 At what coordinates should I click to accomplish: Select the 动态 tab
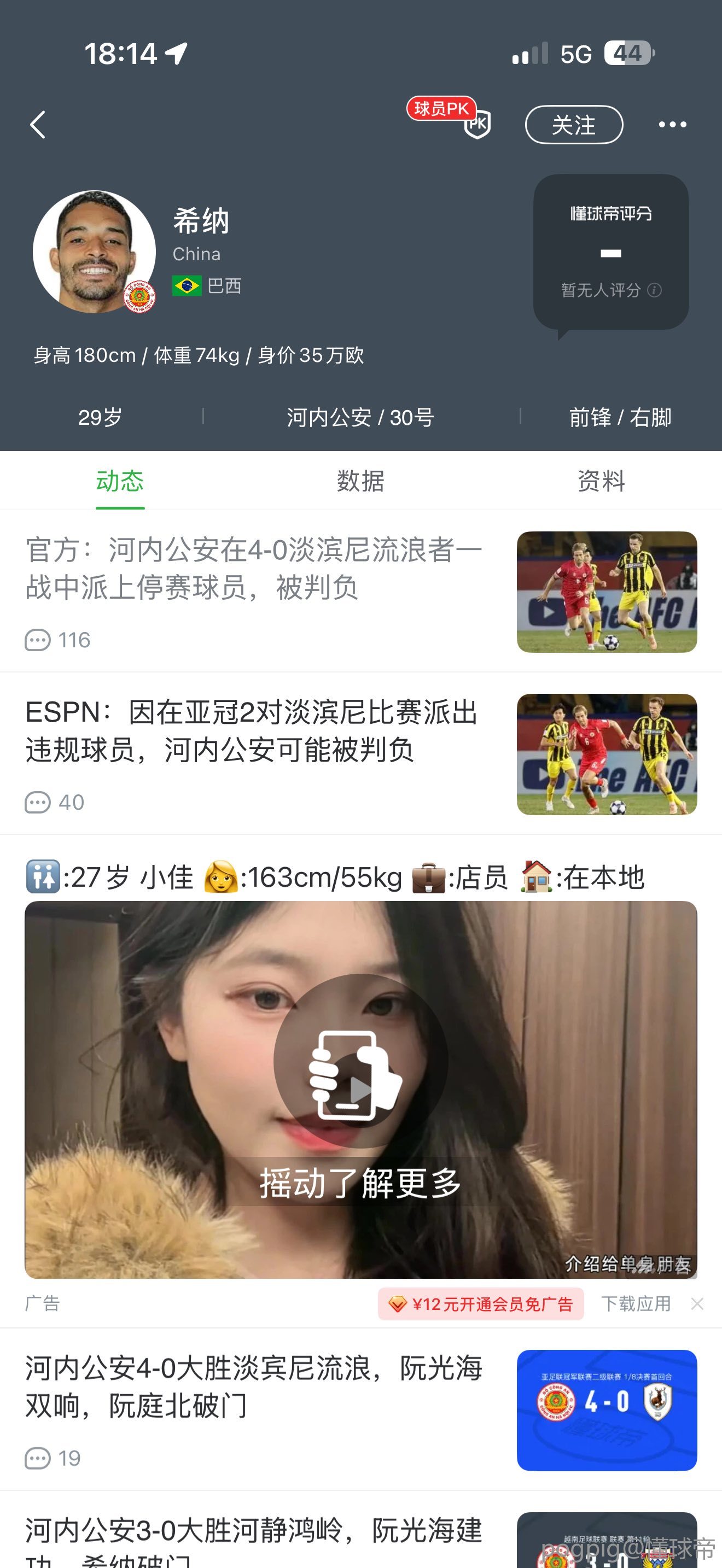coord(120,481)
